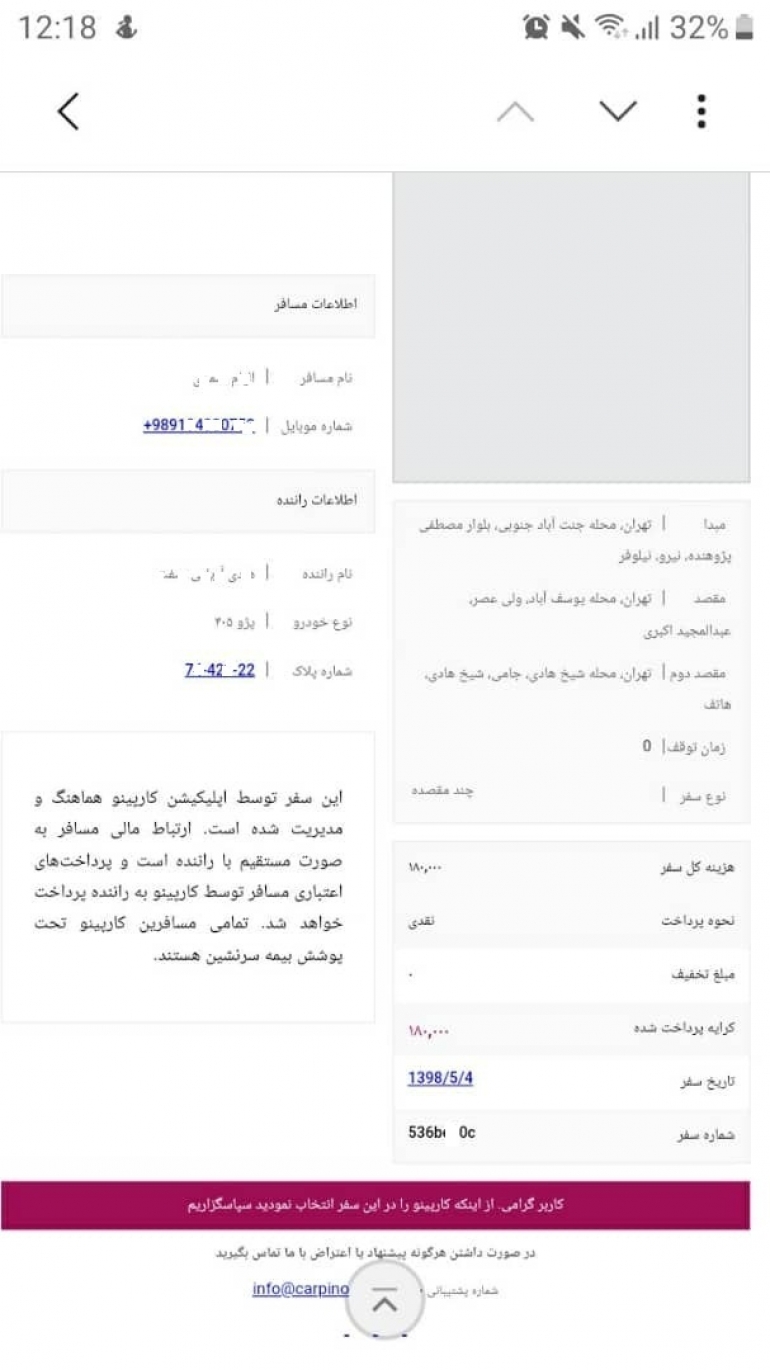Open the underlined plate number link
The width and height of the screenshot is (770, 1370).
pyautogui.click(x=220, y=670)
